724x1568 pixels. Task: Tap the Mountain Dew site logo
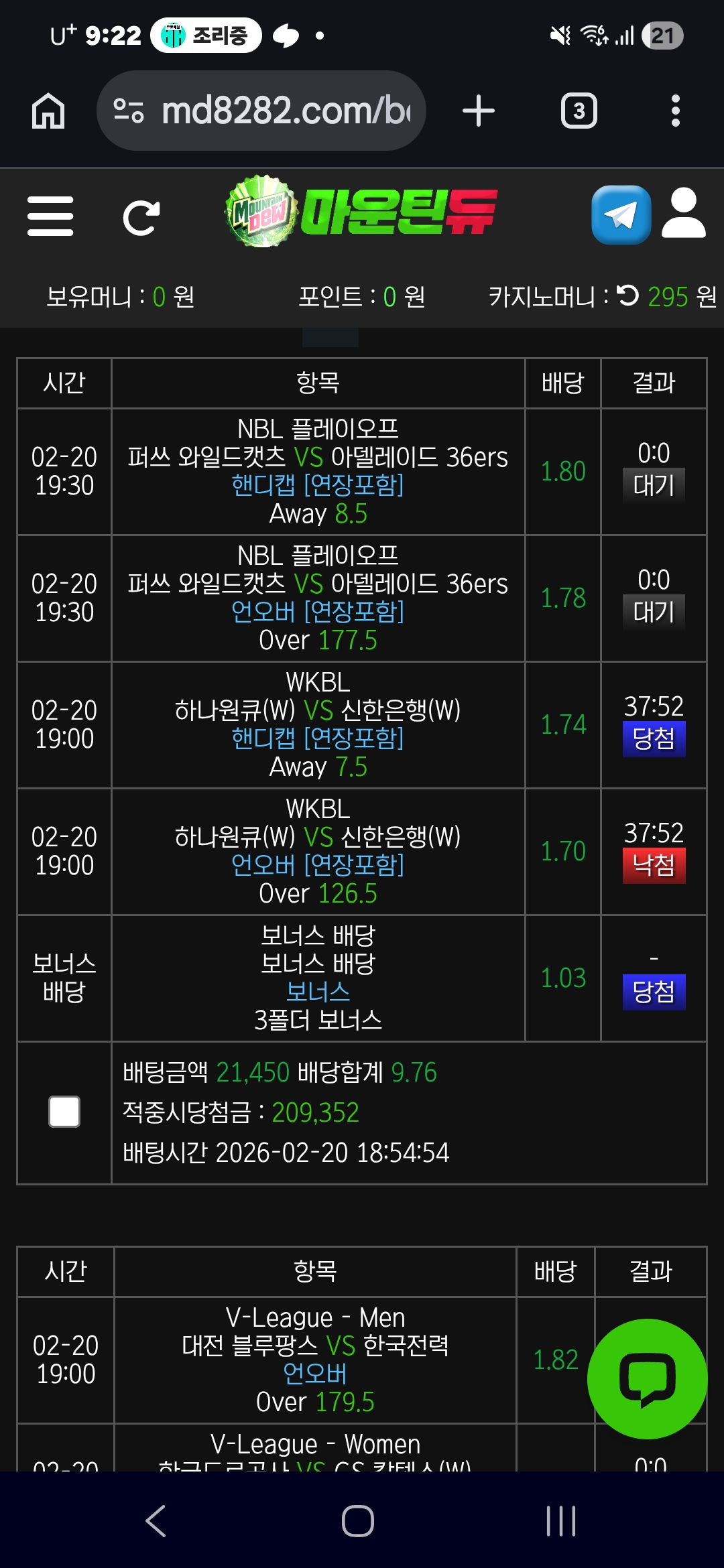[x=362, y=212]
